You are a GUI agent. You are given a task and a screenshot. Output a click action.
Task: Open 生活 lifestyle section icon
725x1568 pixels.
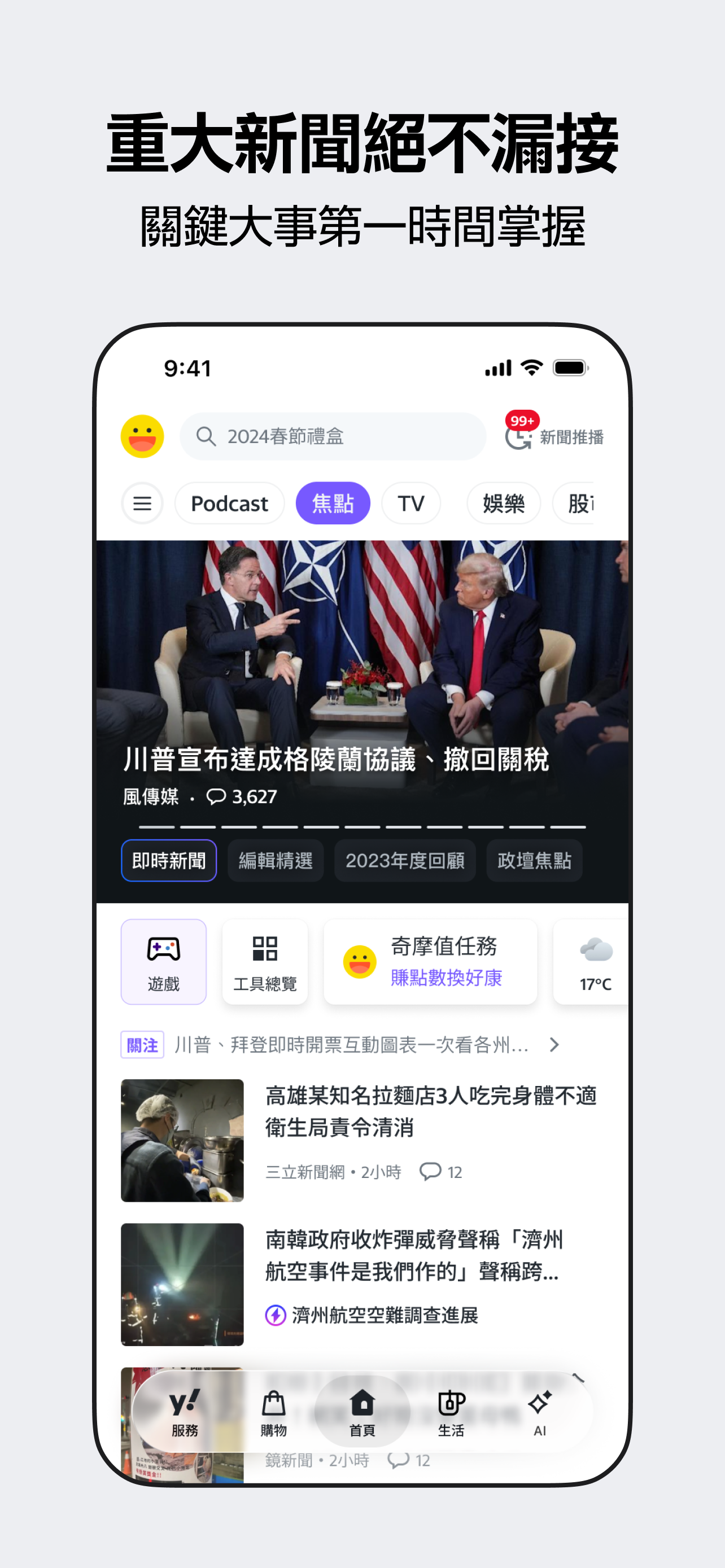click(x=451, y=1412)
